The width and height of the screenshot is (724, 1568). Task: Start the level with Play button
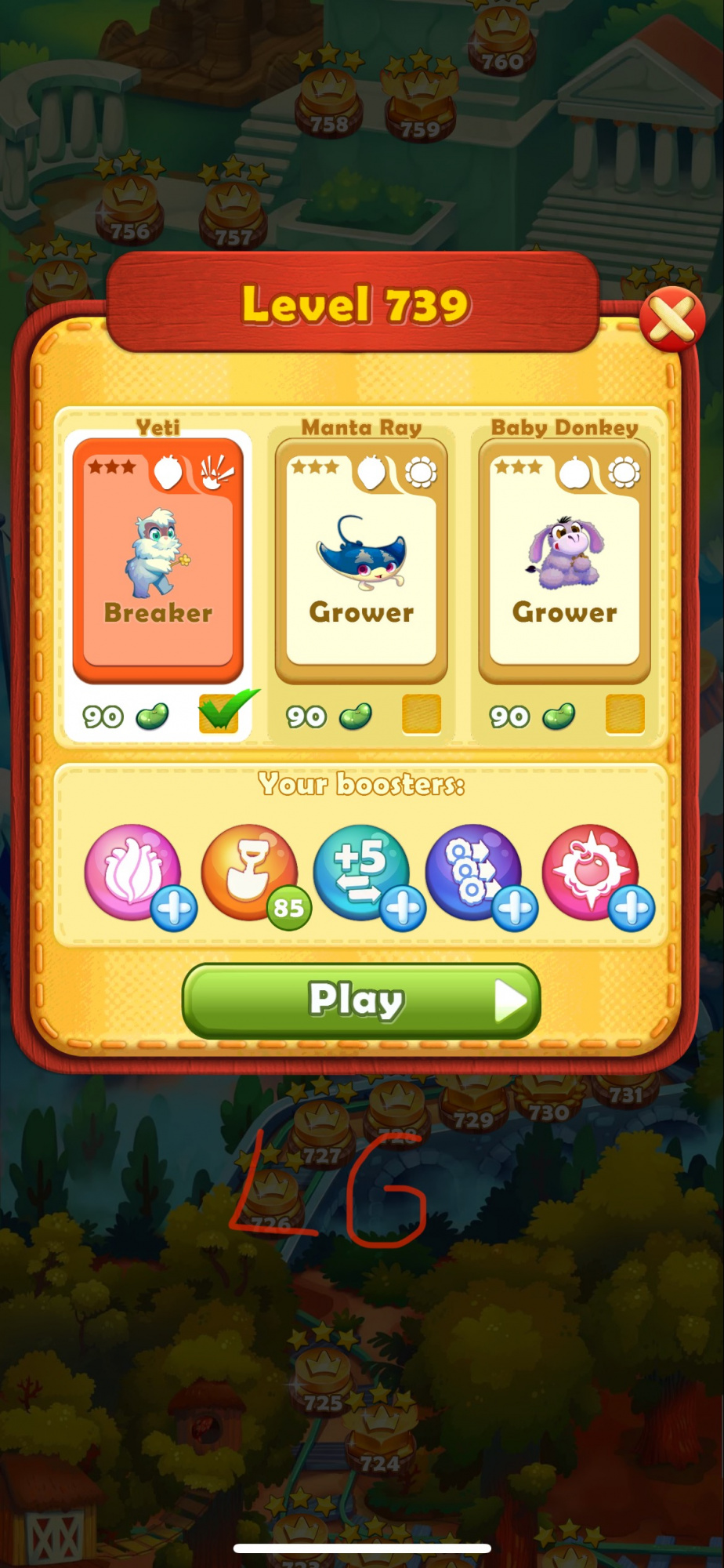coord(361,1000)
